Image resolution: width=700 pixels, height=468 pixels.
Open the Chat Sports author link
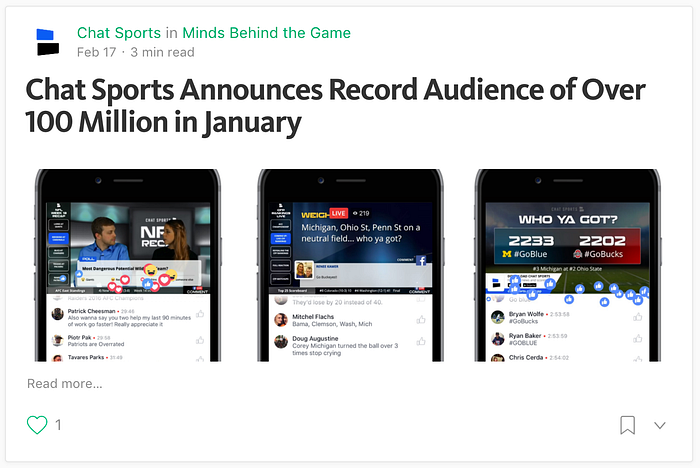(119, 33)
